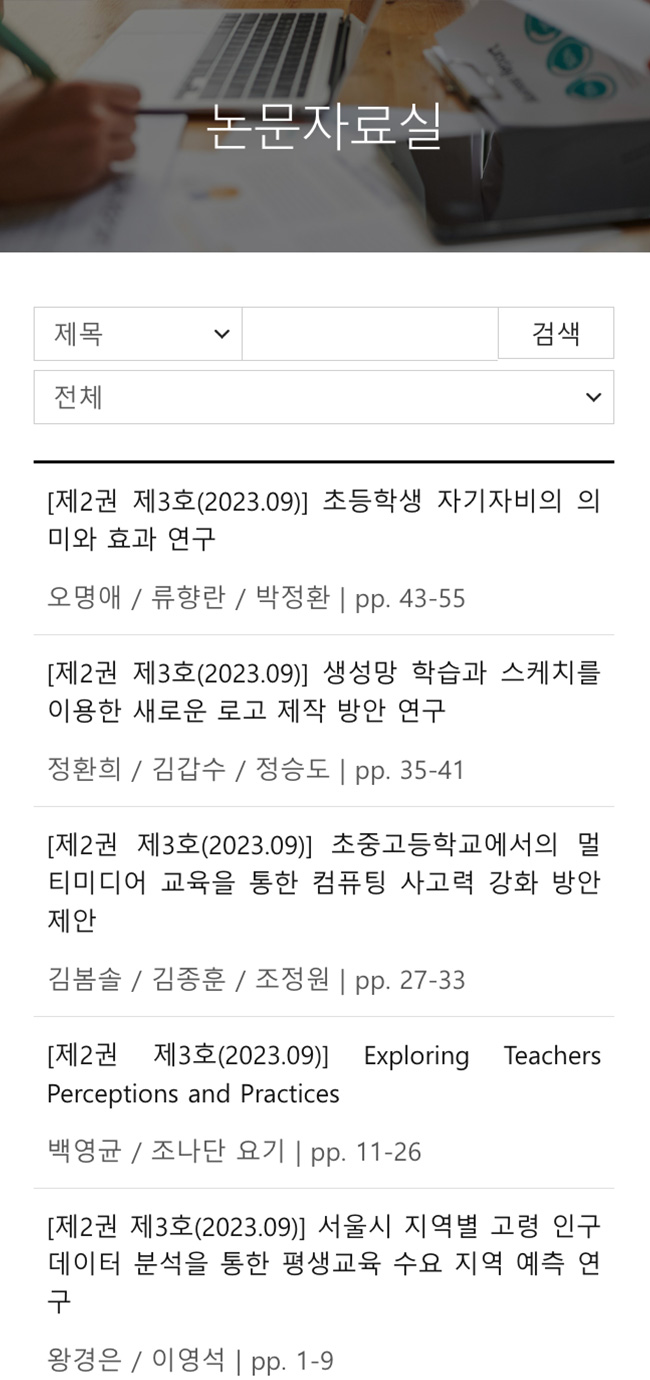Open the 멀티미디어 교육 컴퓨팅 사고력 paper
Viewport: 650px width, 1380px height.
324,882
